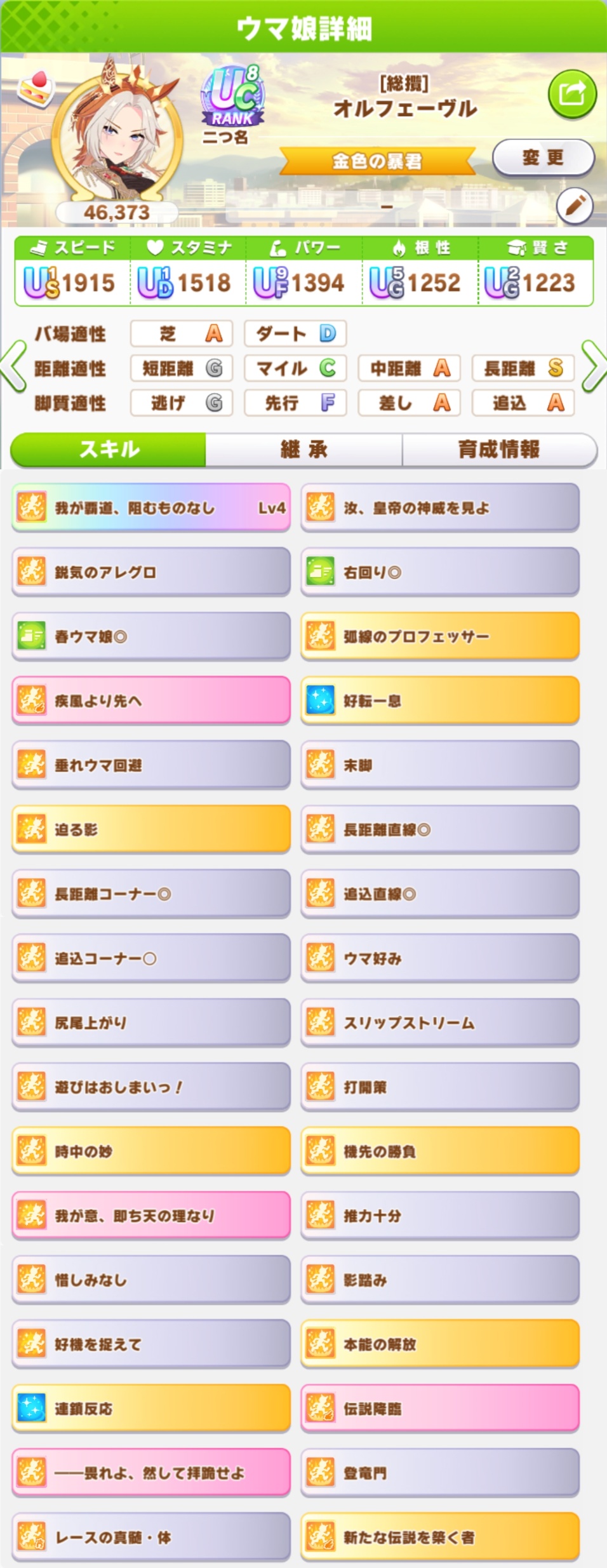This screenshot has height=1568, width=607.
Task: Switch to the 継承 tab
Action: (303, 450)
